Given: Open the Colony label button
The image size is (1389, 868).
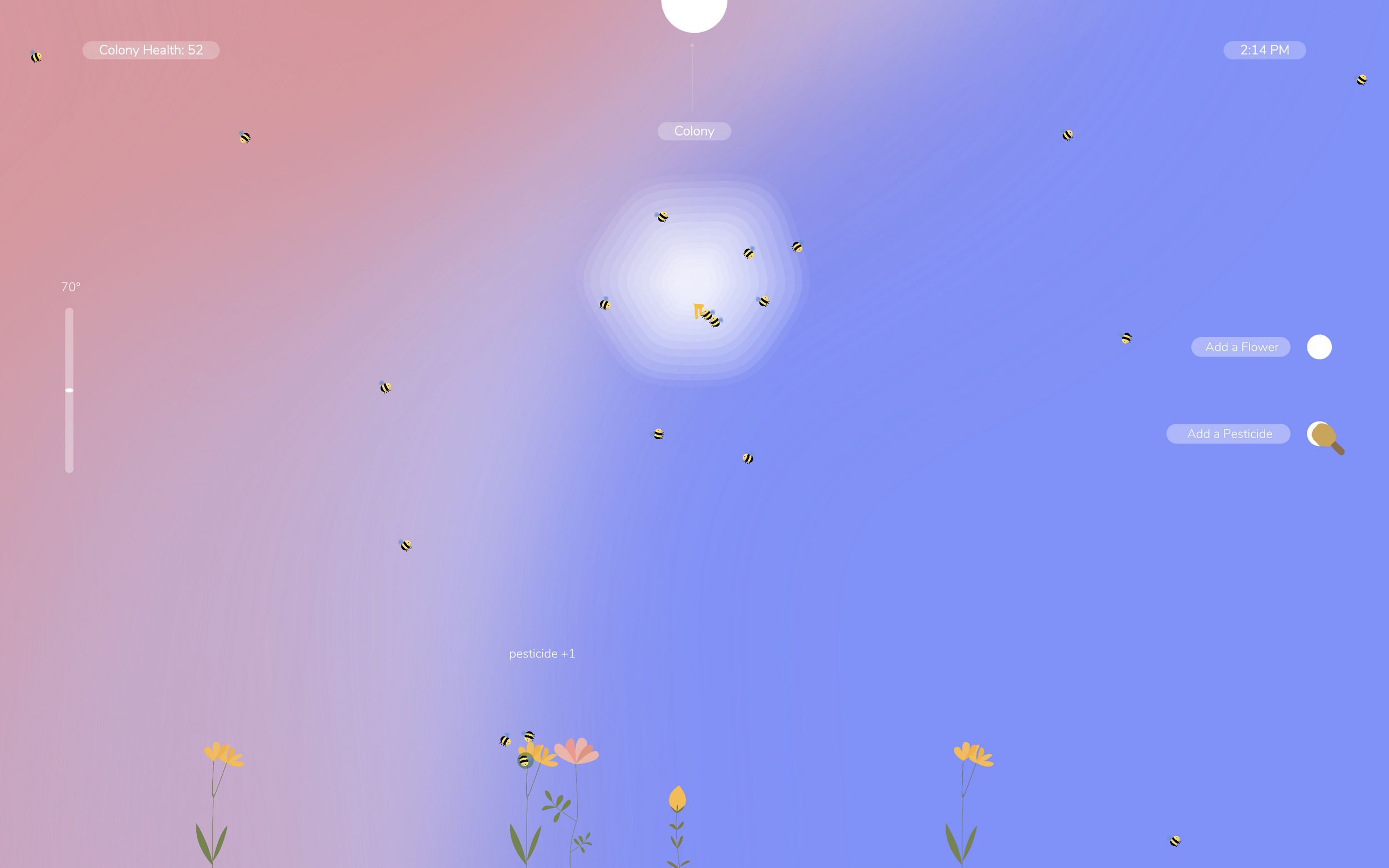Looking at the screenshot, I should pos(693,131).
